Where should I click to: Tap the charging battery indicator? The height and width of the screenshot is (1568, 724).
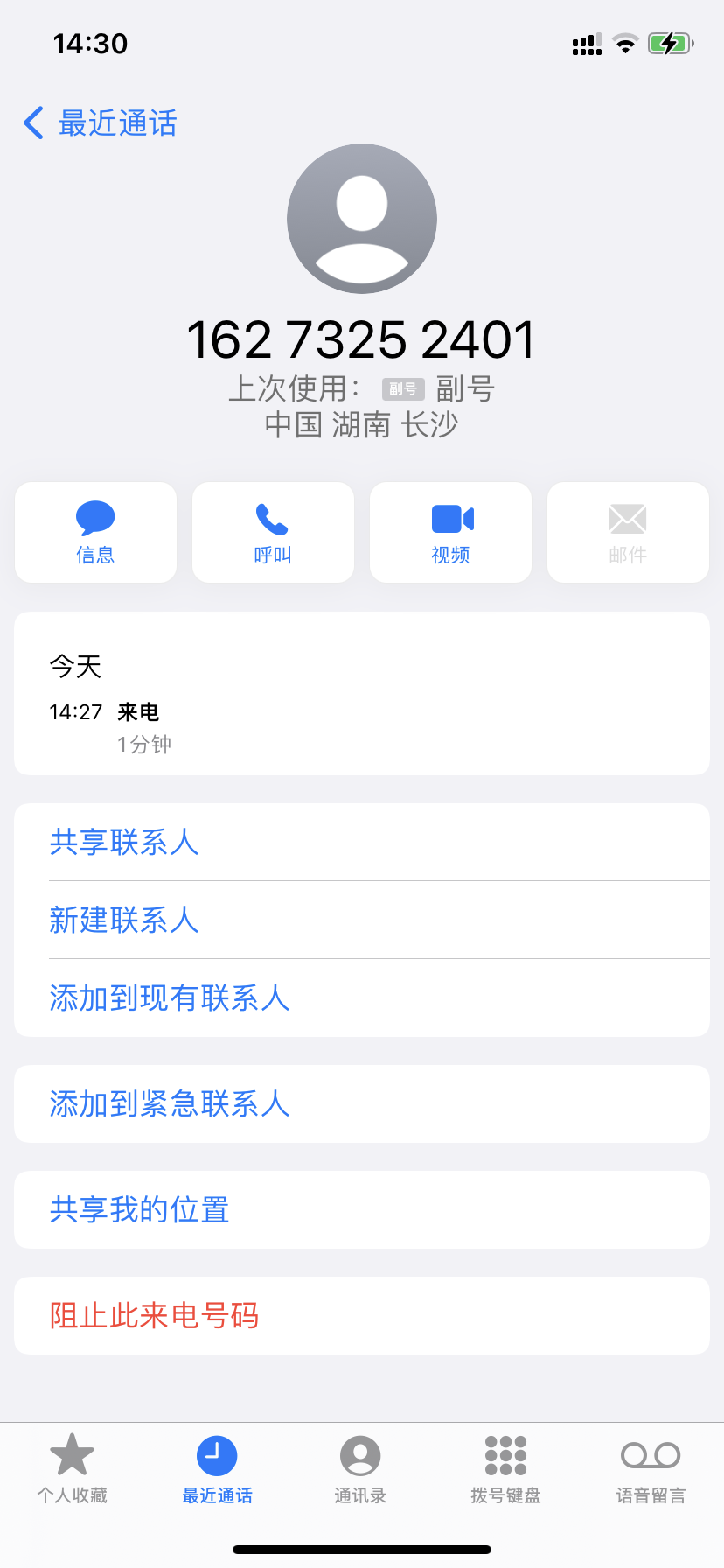pos(670,42)
